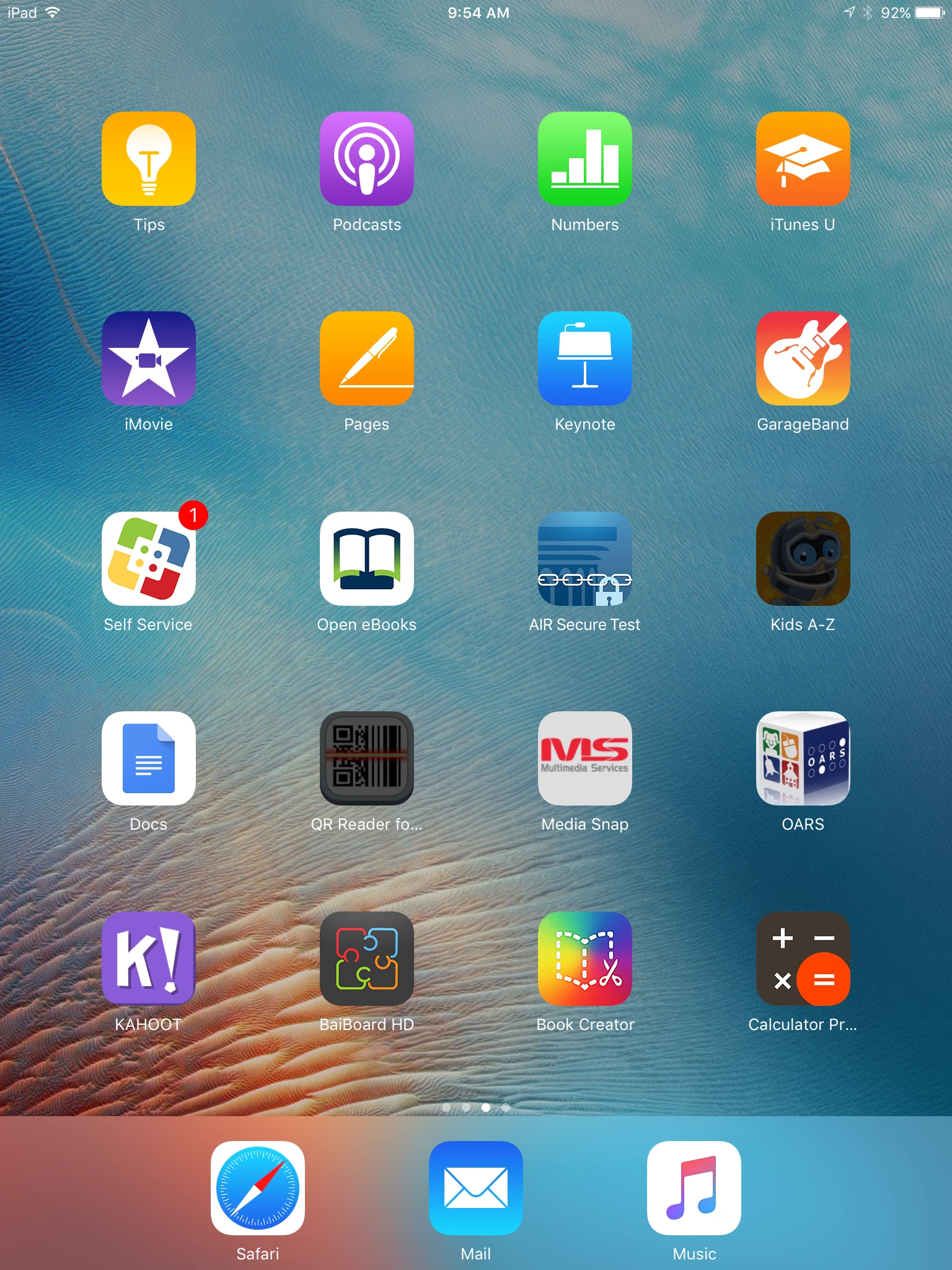Open Mail from the dock

[476, 1188]
